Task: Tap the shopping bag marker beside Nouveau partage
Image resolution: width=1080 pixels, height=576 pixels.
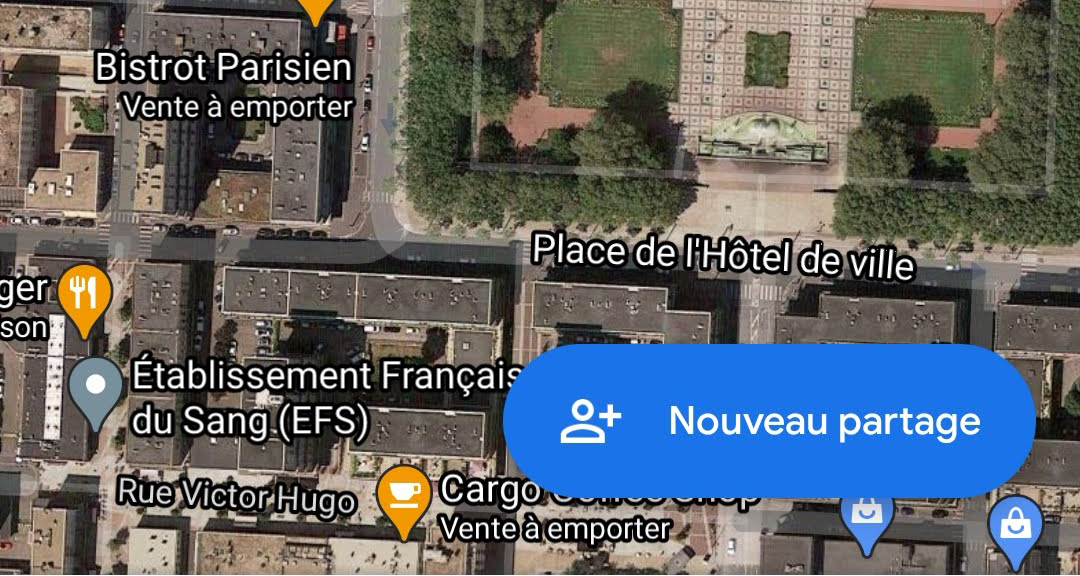Action: [x=866, y=520]
